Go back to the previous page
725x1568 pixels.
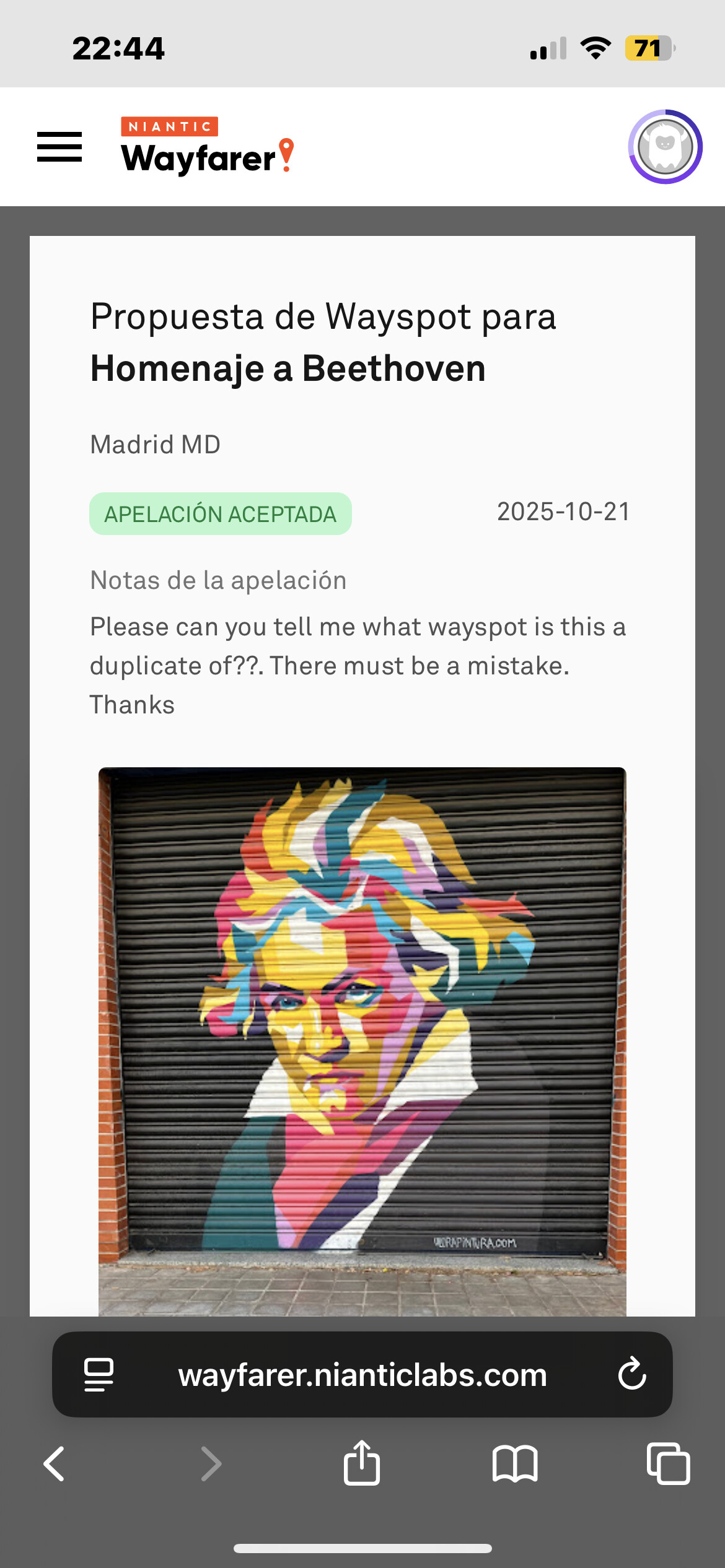click(x=55, y=1464)
